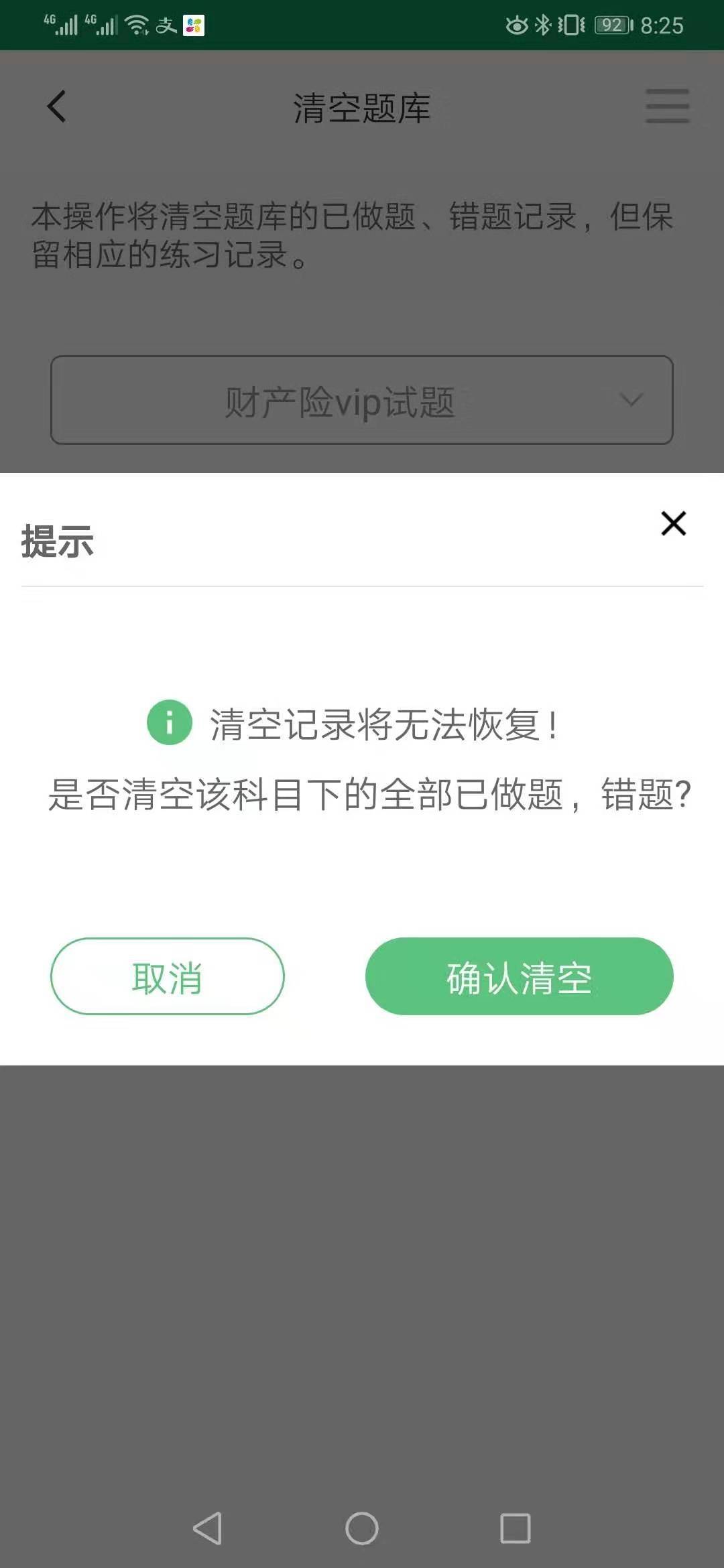
Task: Close the 提示 dialog with the X
Action: (673, 523)
